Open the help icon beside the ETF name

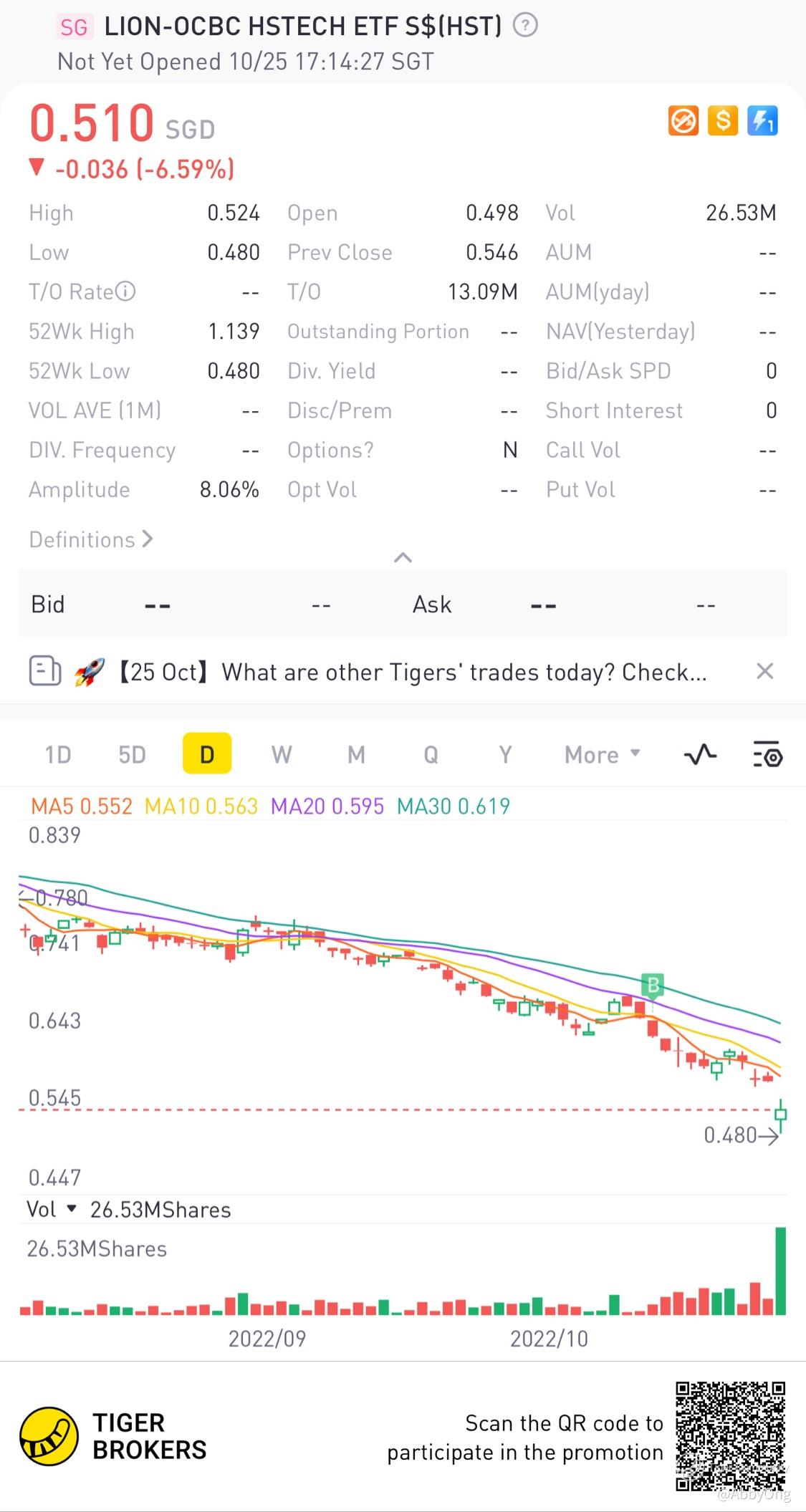click(x=525, y=27)
